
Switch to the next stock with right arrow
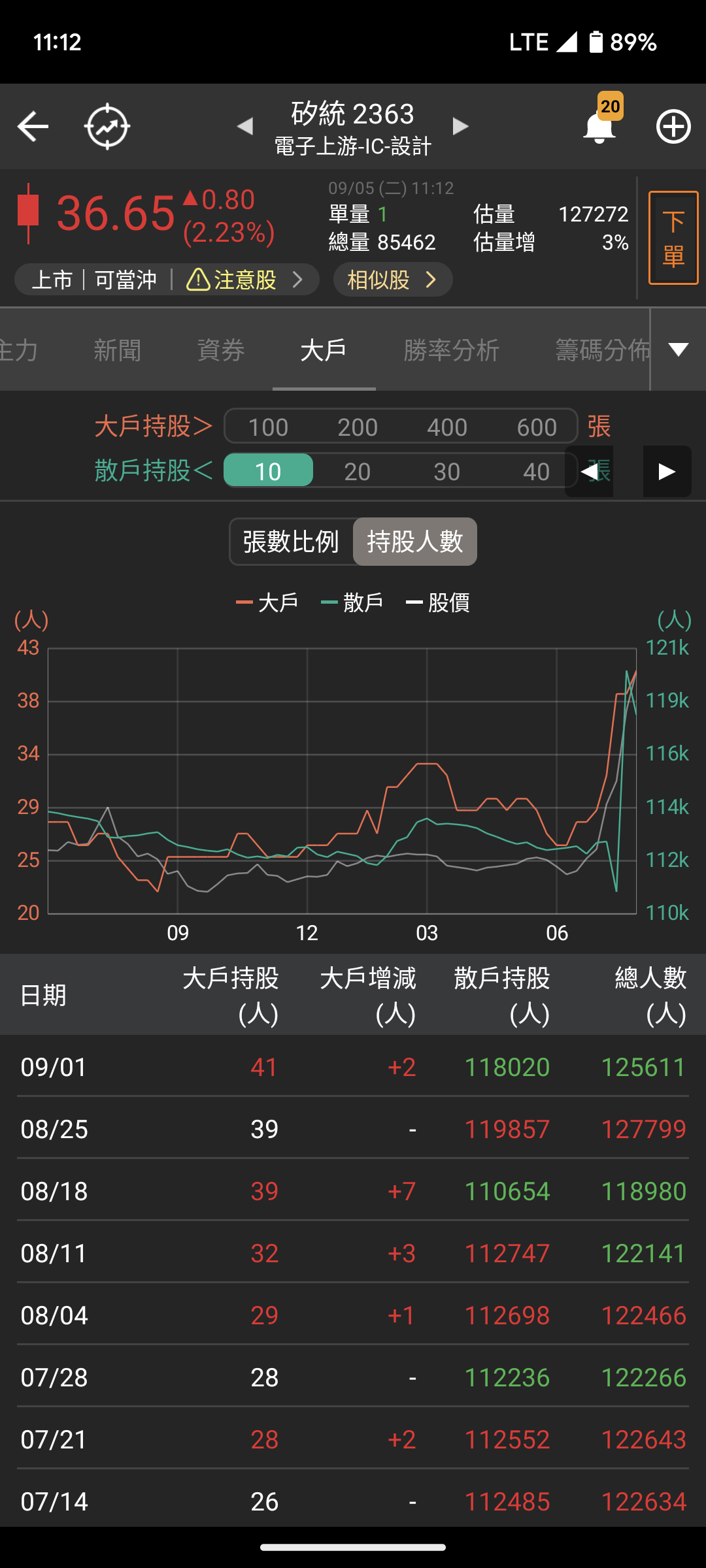[x=460, y=126]
